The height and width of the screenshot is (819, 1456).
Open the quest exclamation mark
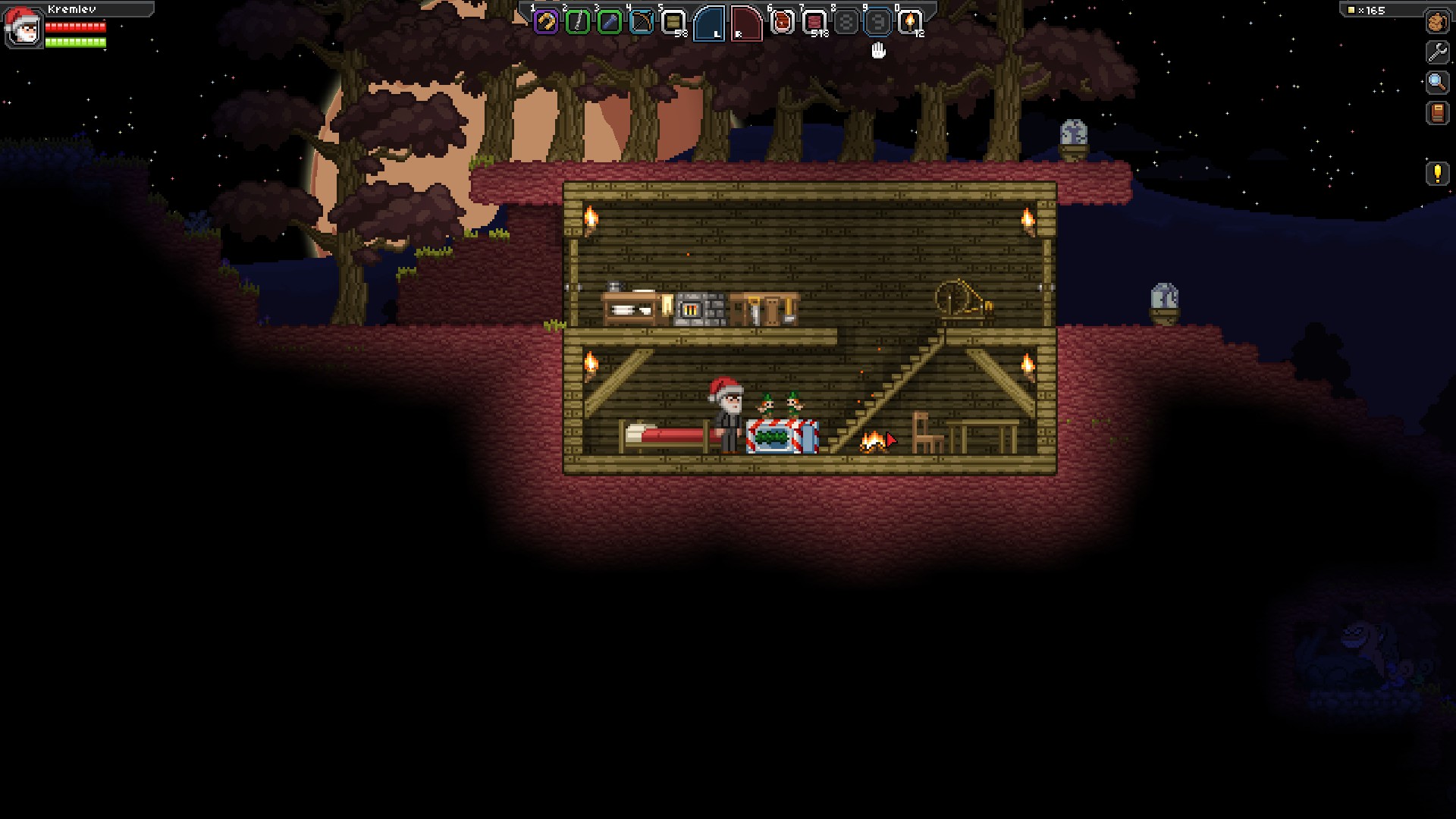(1436, 174)
